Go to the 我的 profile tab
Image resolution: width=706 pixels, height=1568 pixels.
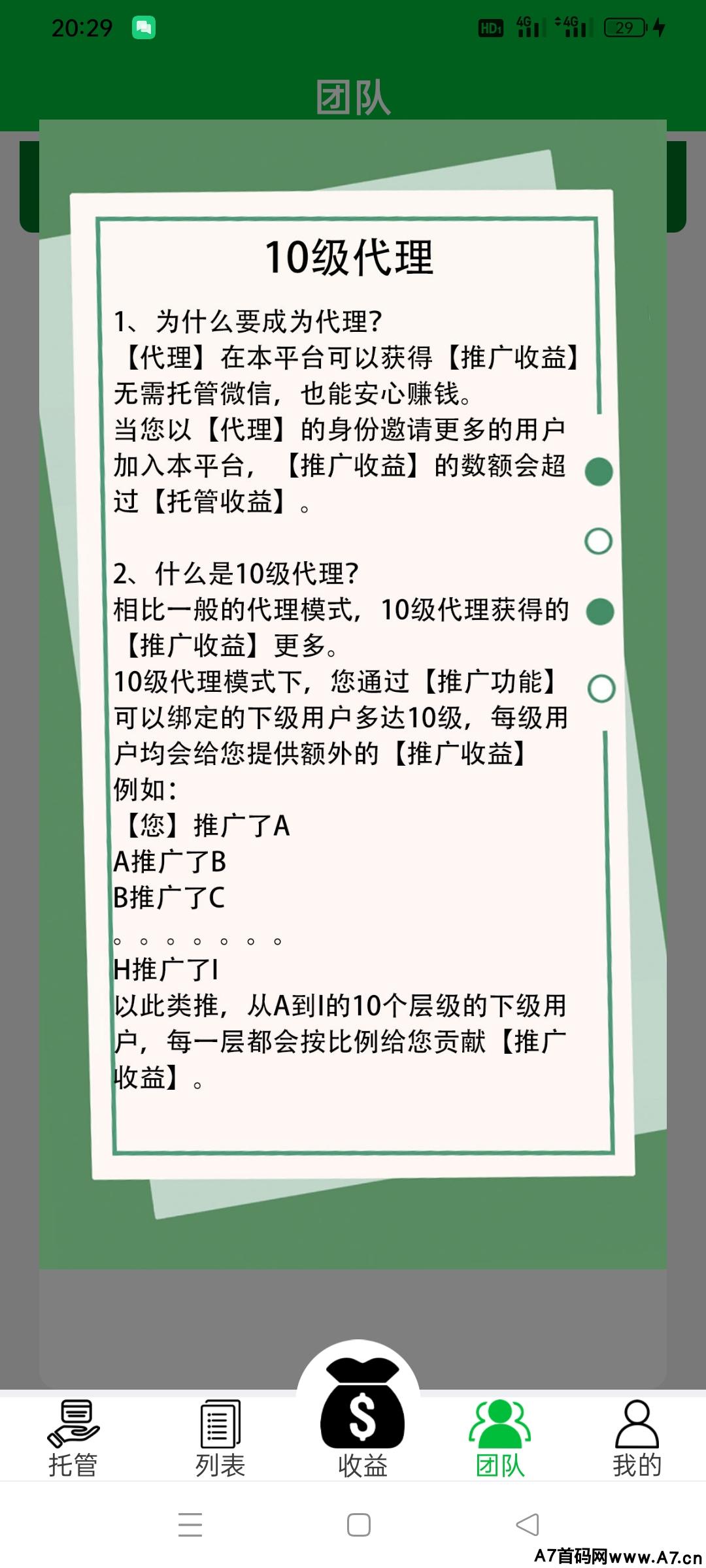(x=637, y=1439)
